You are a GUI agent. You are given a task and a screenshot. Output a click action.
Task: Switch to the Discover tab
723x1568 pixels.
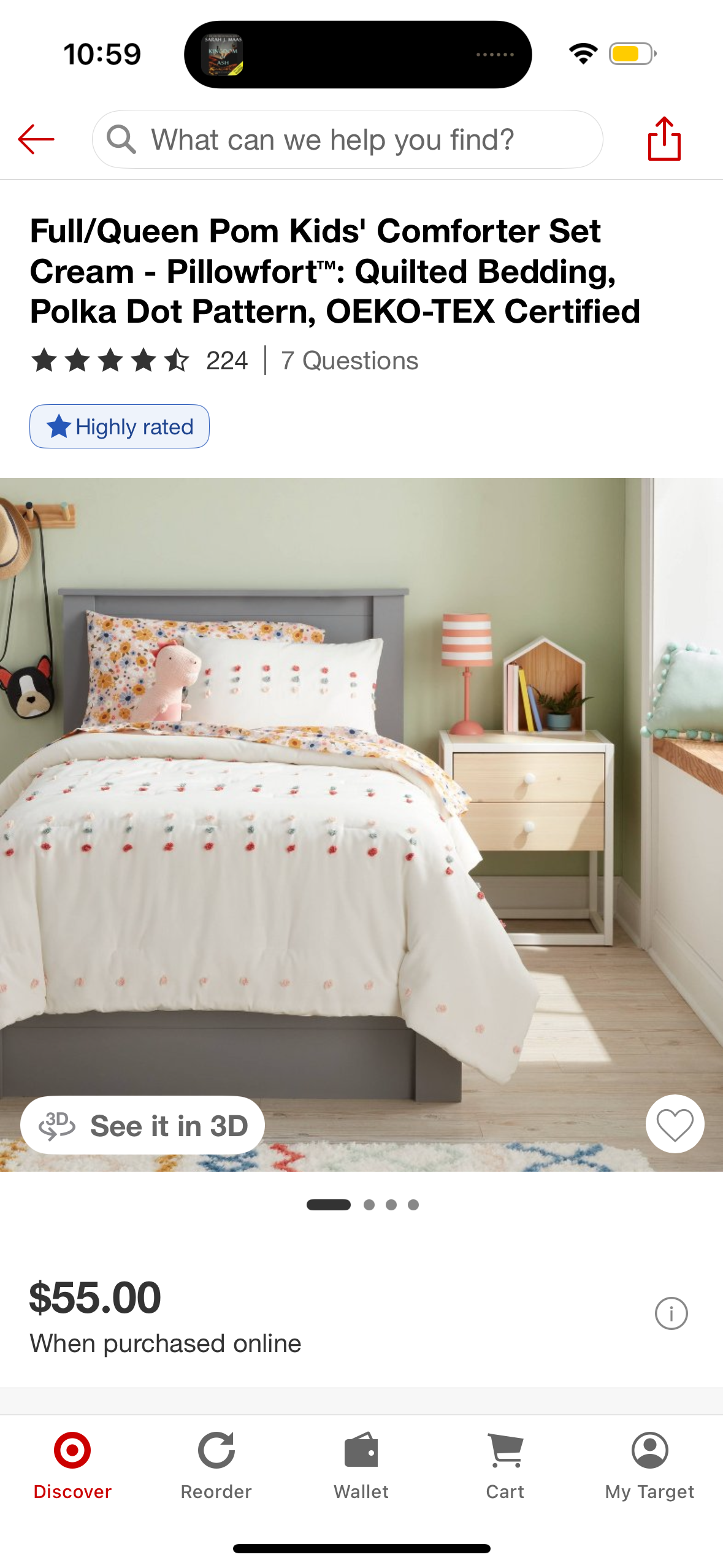[72, 1465]
